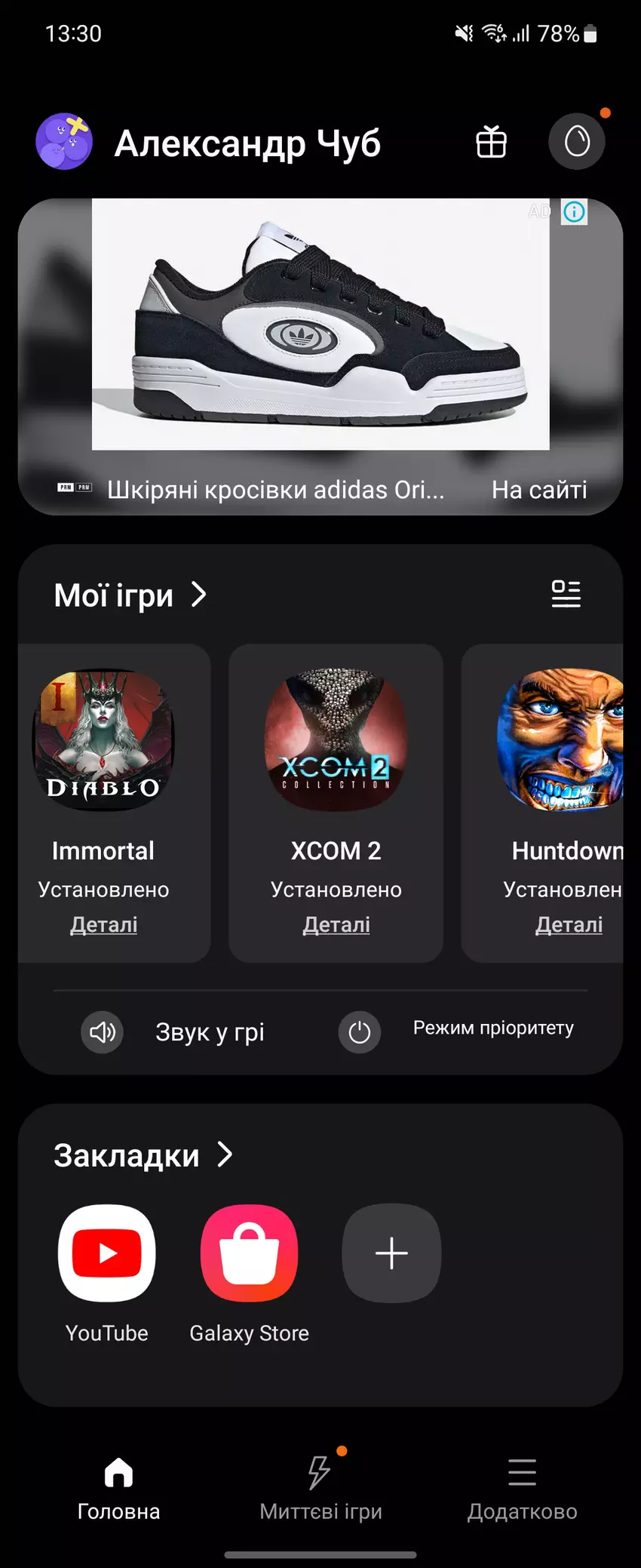This screenshot has width=641, height=1568.
Task: Open the adidas sneakers ad via На сайті
Action: (538, 490)
